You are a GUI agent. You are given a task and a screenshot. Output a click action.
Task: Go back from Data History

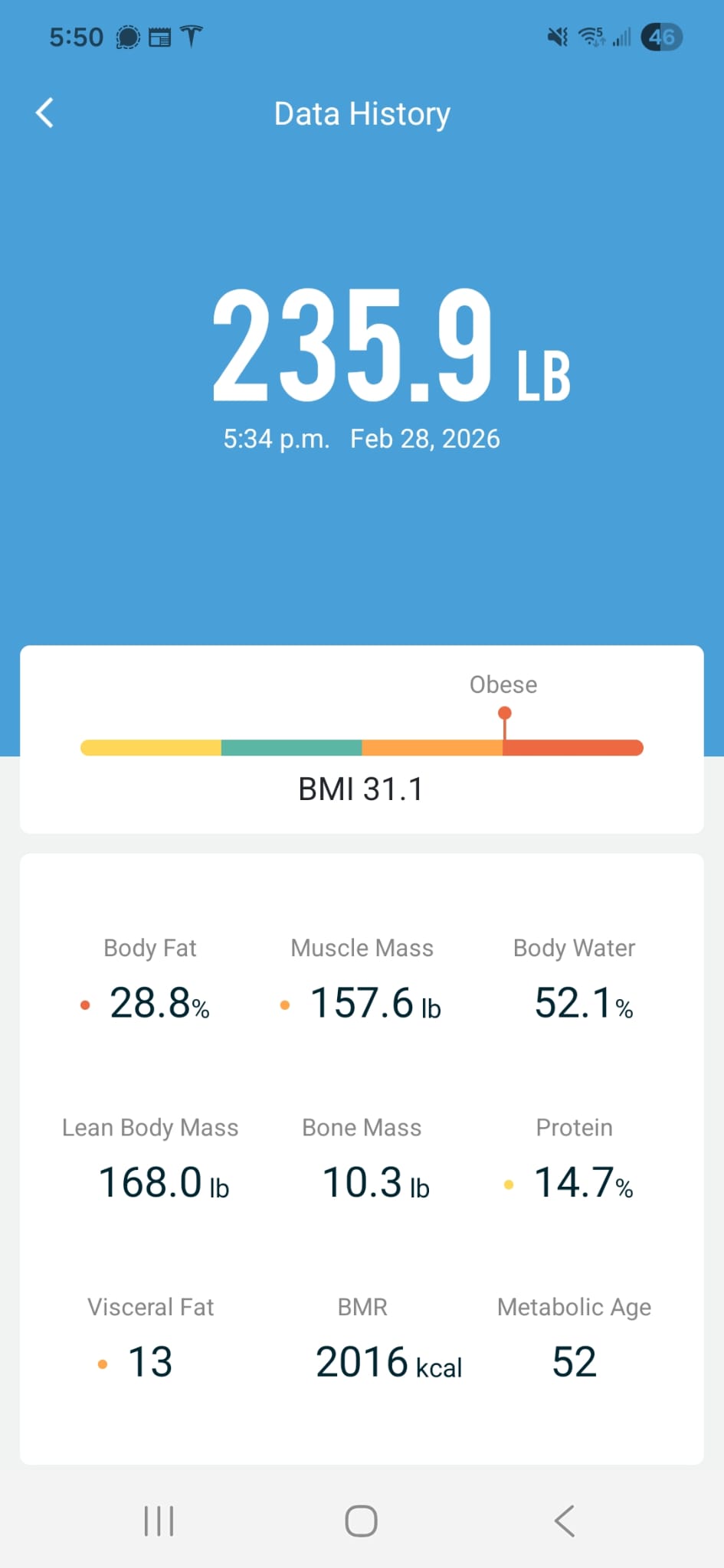(x=45, y=113)
